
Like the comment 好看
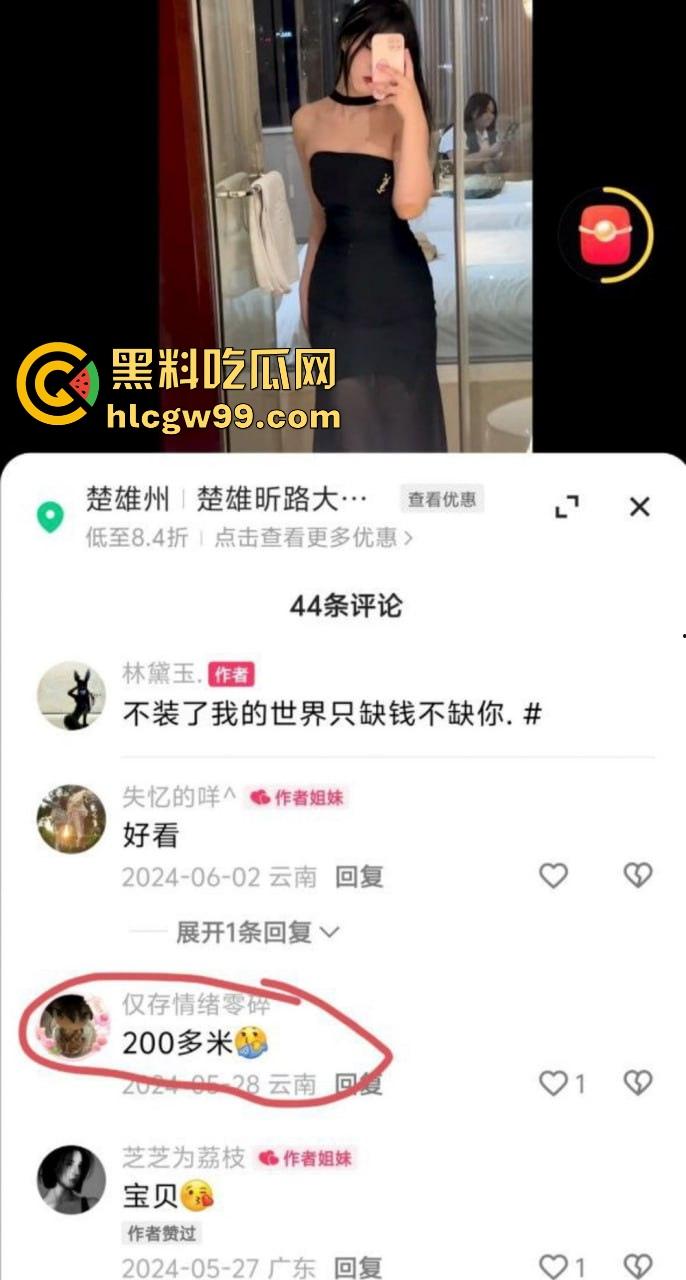pos(553,876)
